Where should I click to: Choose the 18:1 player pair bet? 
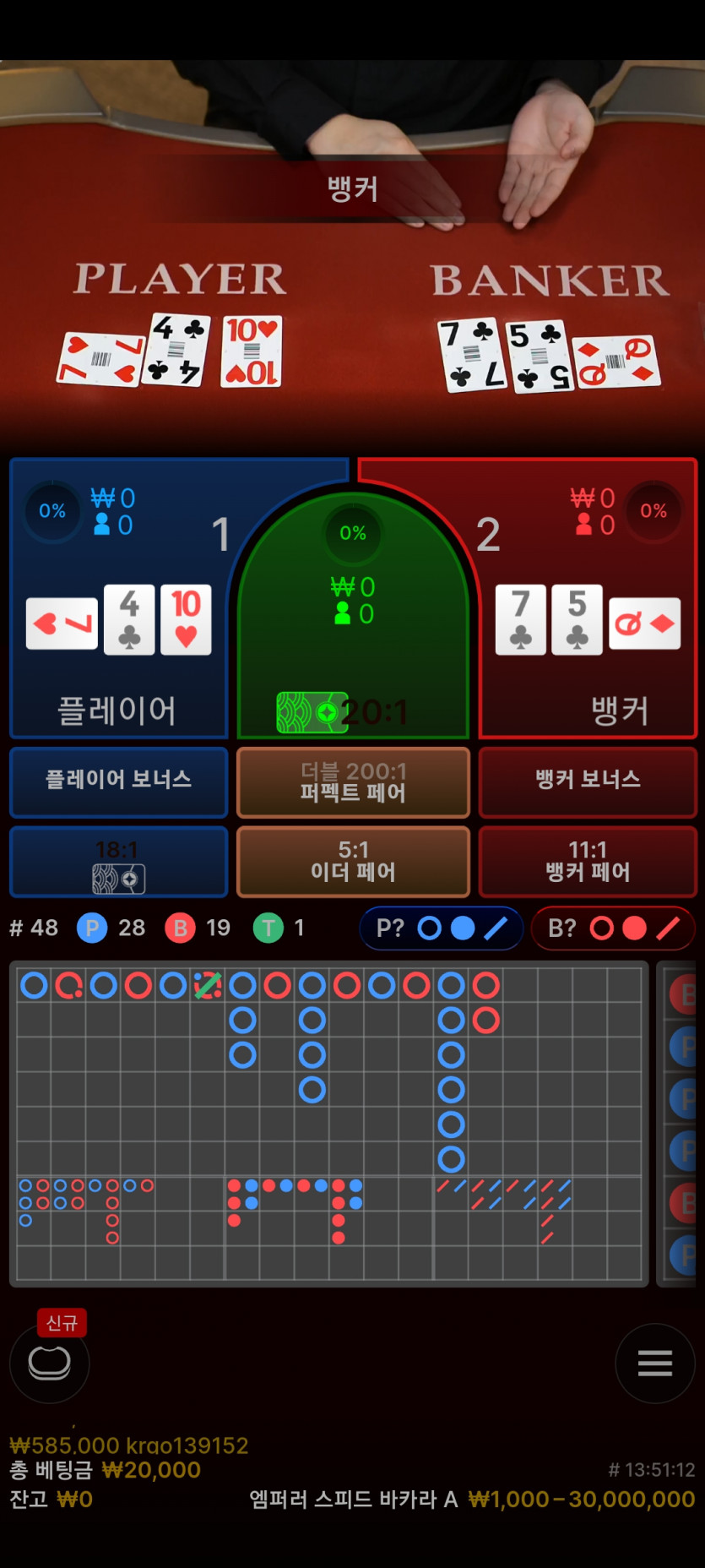pos(118,862)
